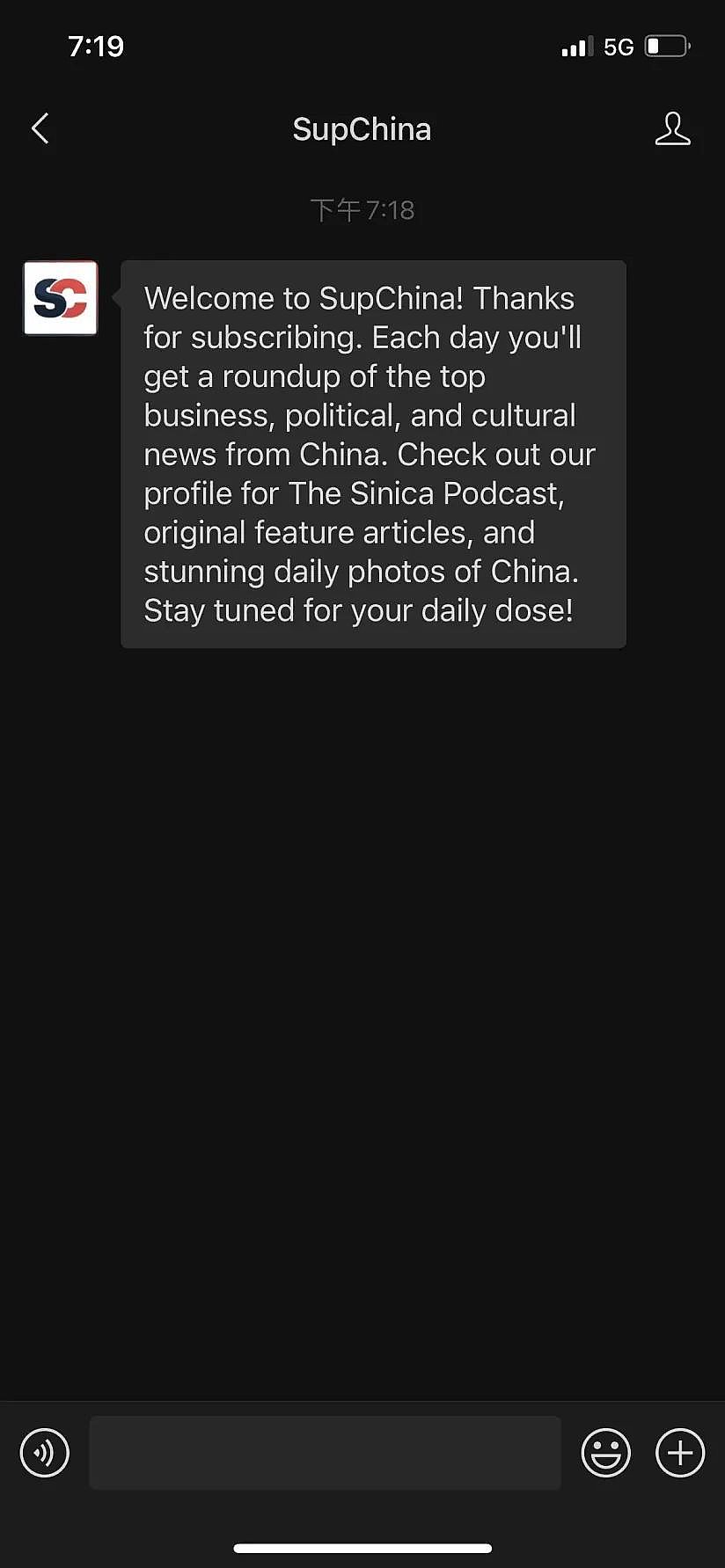Image resolution: width=725 pixels, height=1568 pixels.
Task: Open the emoji sticker panel
Action: 606,1453
